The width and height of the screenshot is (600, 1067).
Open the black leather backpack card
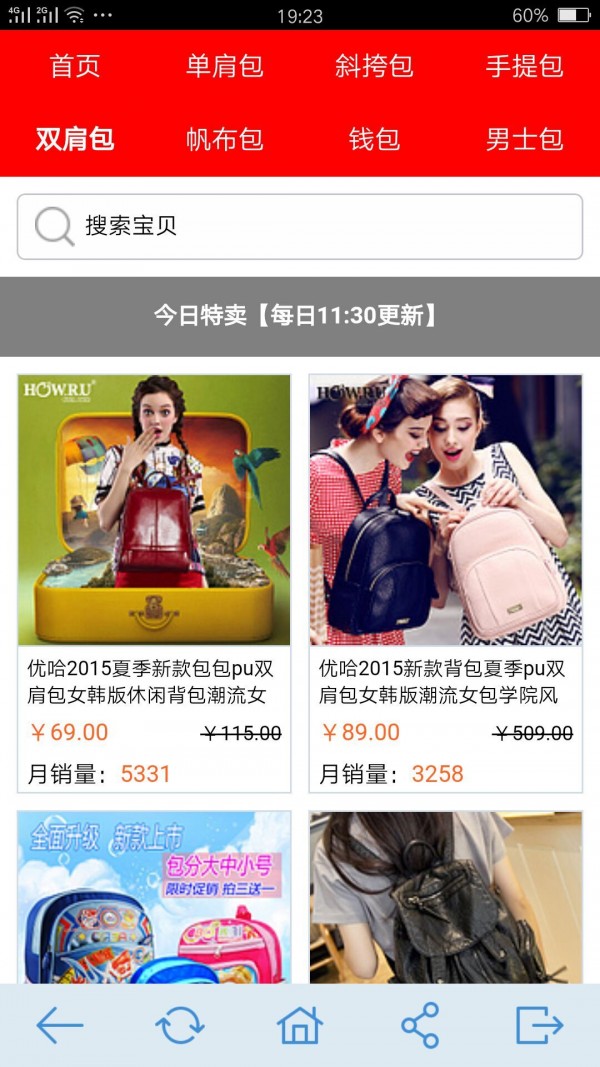click(445, 896)
